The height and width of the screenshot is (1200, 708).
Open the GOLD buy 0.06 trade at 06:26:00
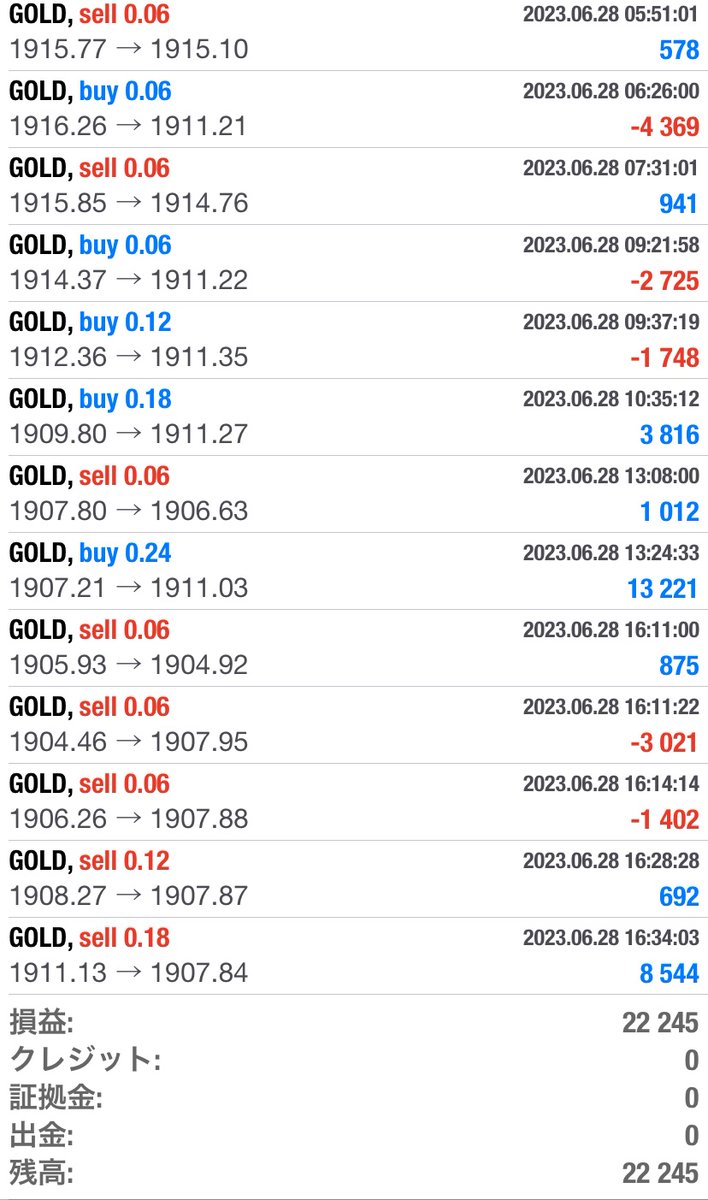pyautogui.click(x=354, y=109)
